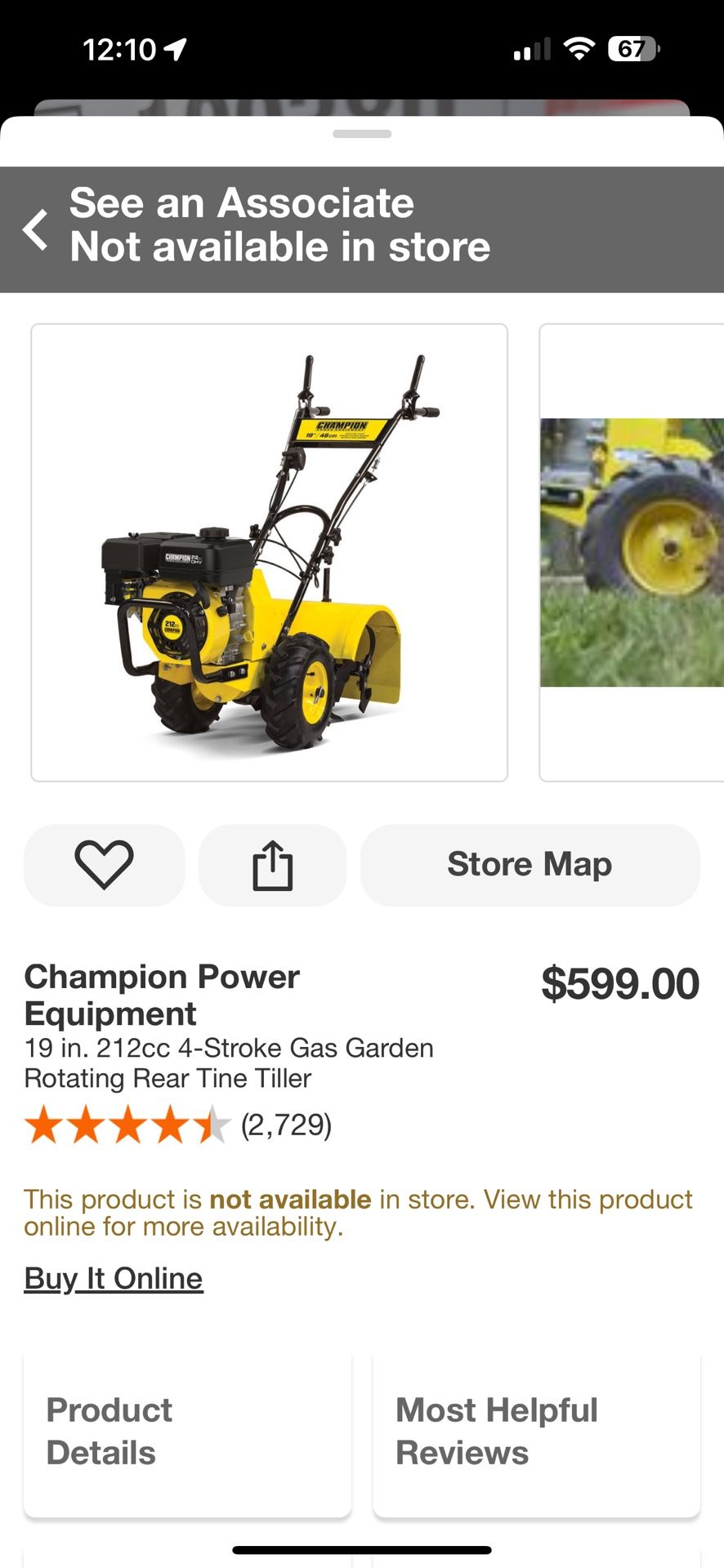View the main tiller product image
724x1568 pixels.
tap(269, 553)
